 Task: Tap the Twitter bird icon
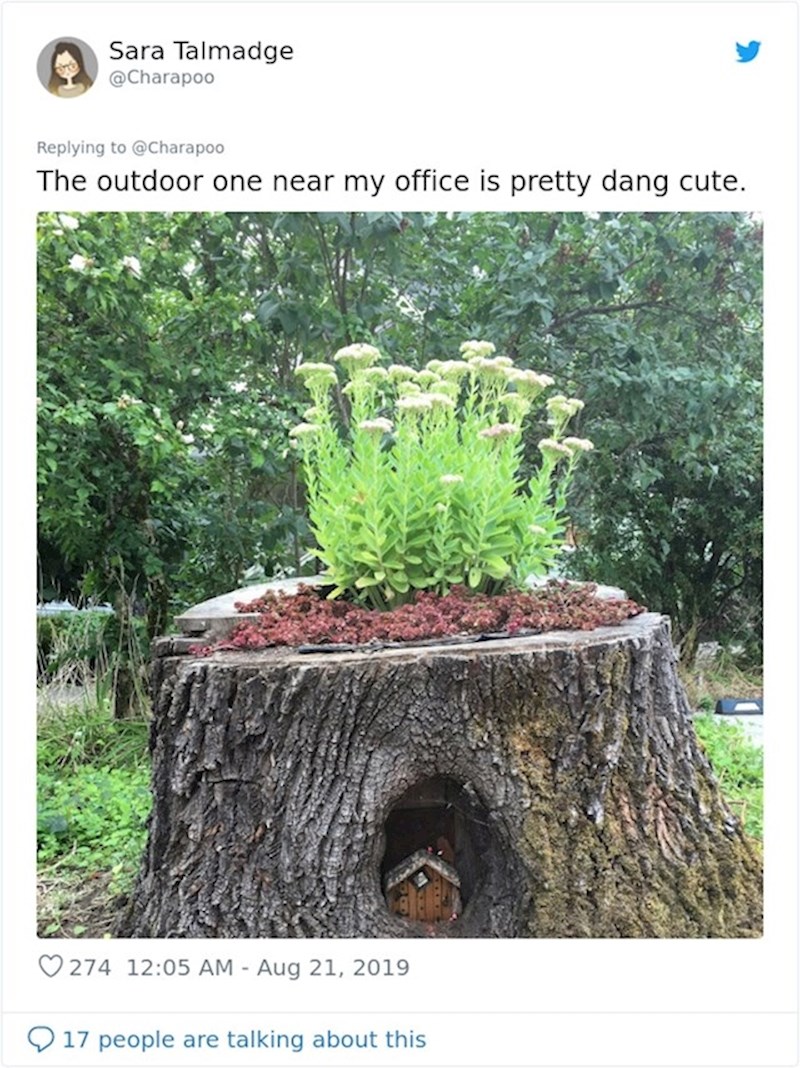coord(747,52)
